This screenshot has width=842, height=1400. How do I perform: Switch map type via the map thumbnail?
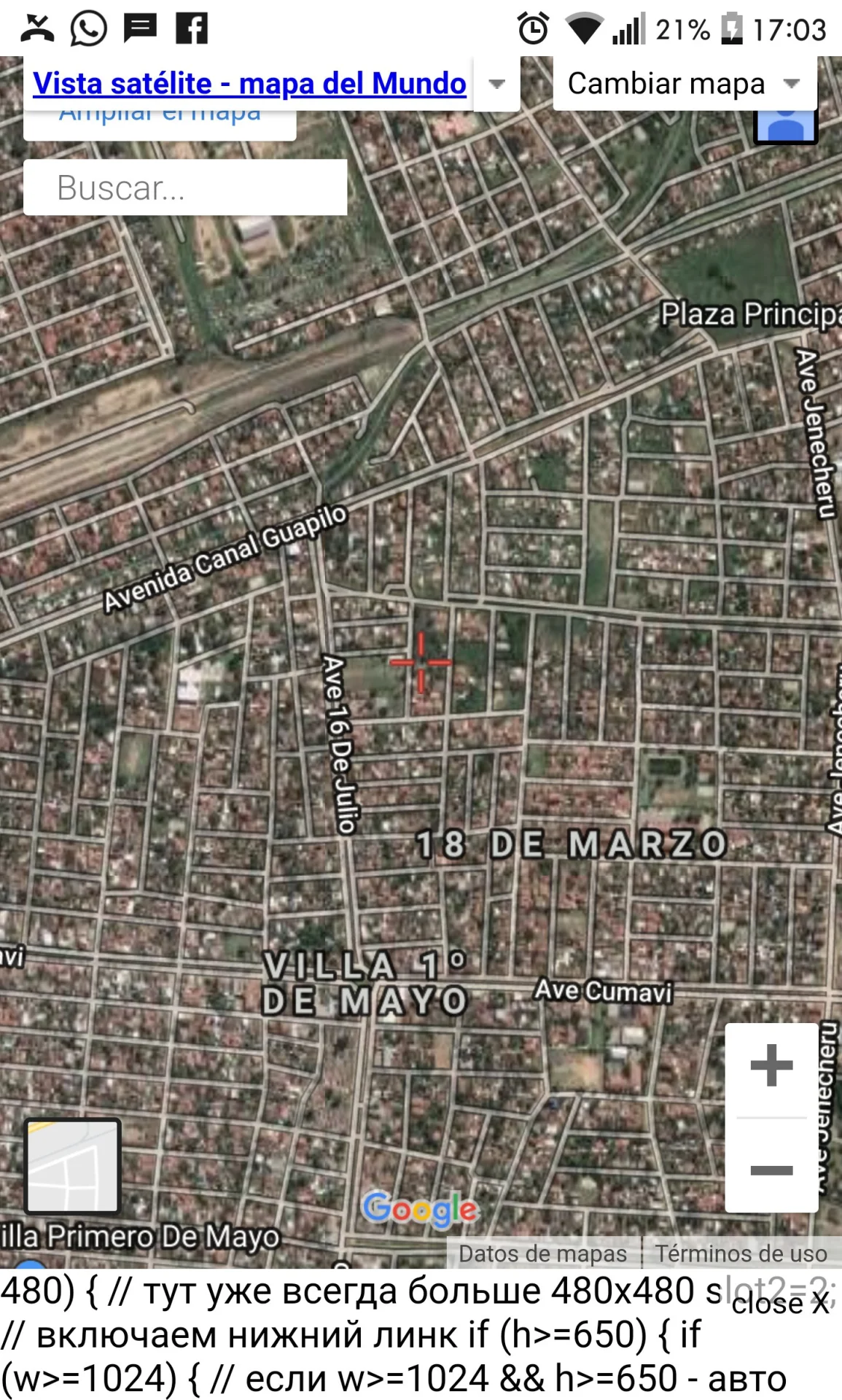(73, 1165)
